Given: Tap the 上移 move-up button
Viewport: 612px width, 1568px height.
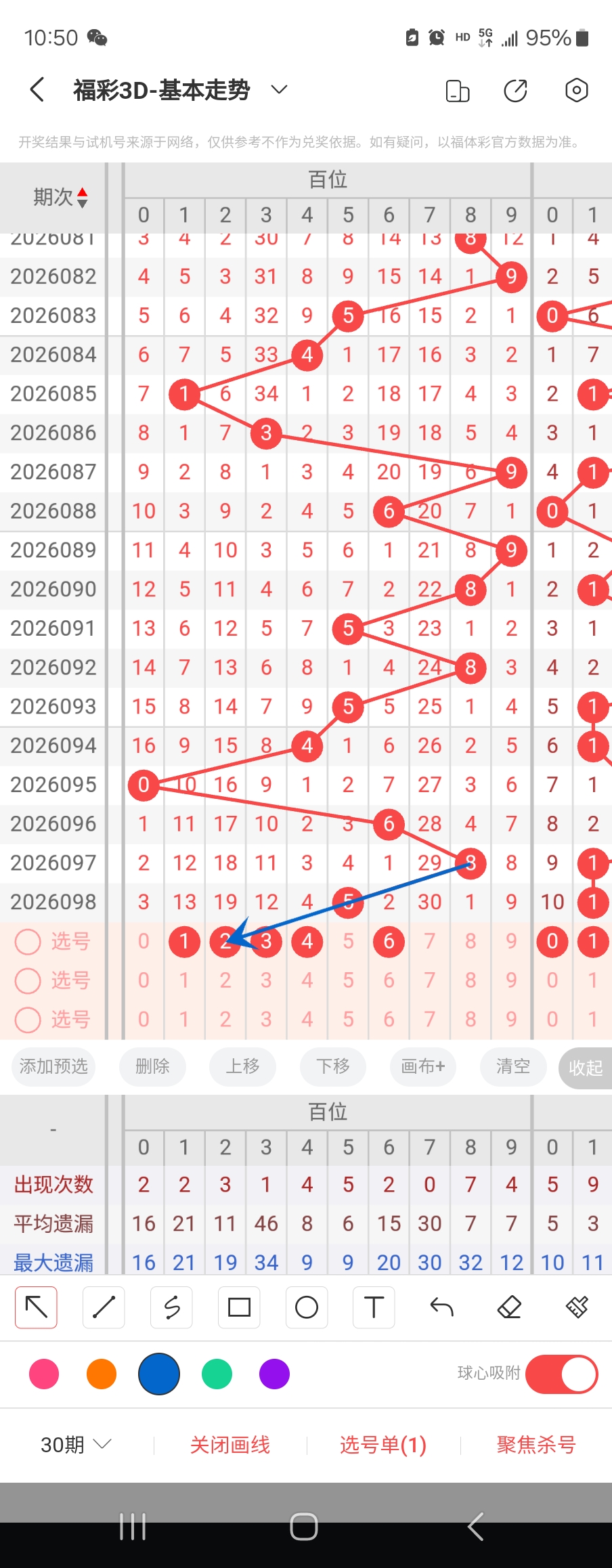Looking at the screenshot, I should point(242,1066).
